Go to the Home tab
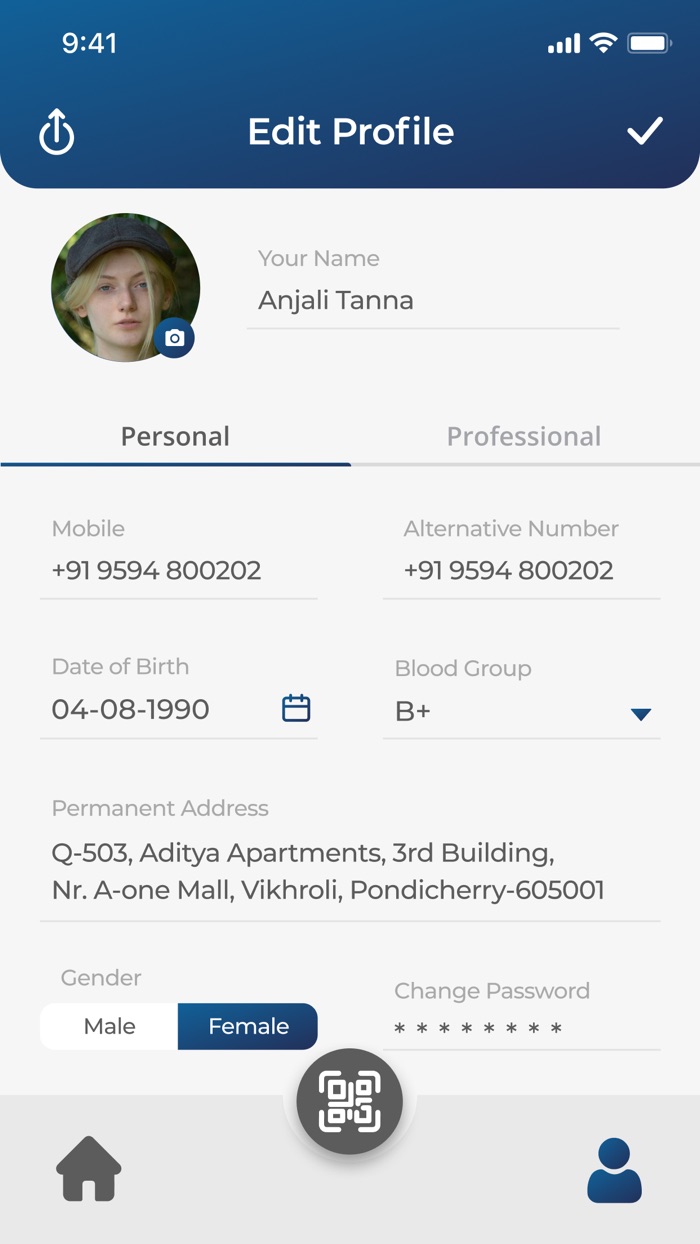The image size is (700, 1244). click(89, 1169)
